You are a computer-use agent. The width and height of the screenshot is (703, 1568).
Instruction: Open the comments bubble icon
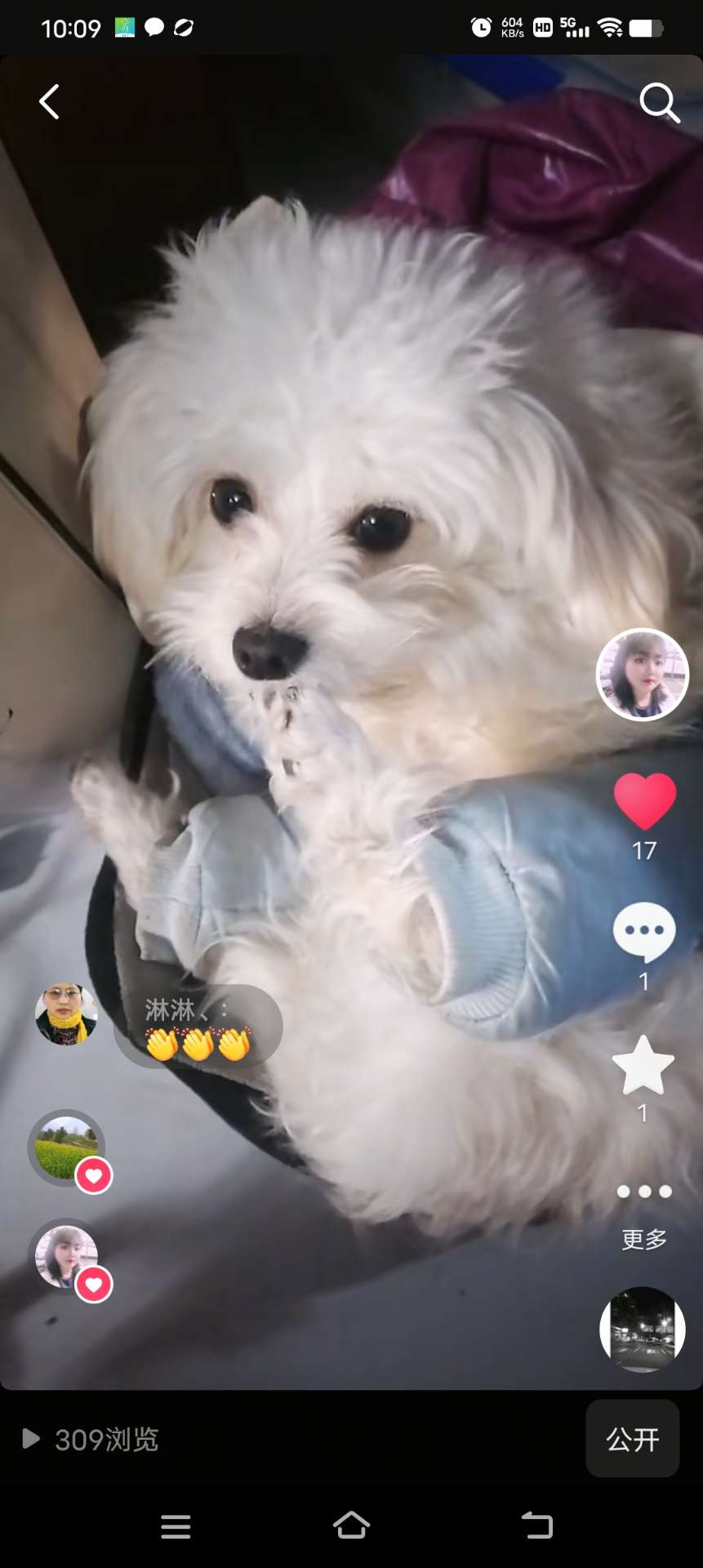tap(644, 932)
